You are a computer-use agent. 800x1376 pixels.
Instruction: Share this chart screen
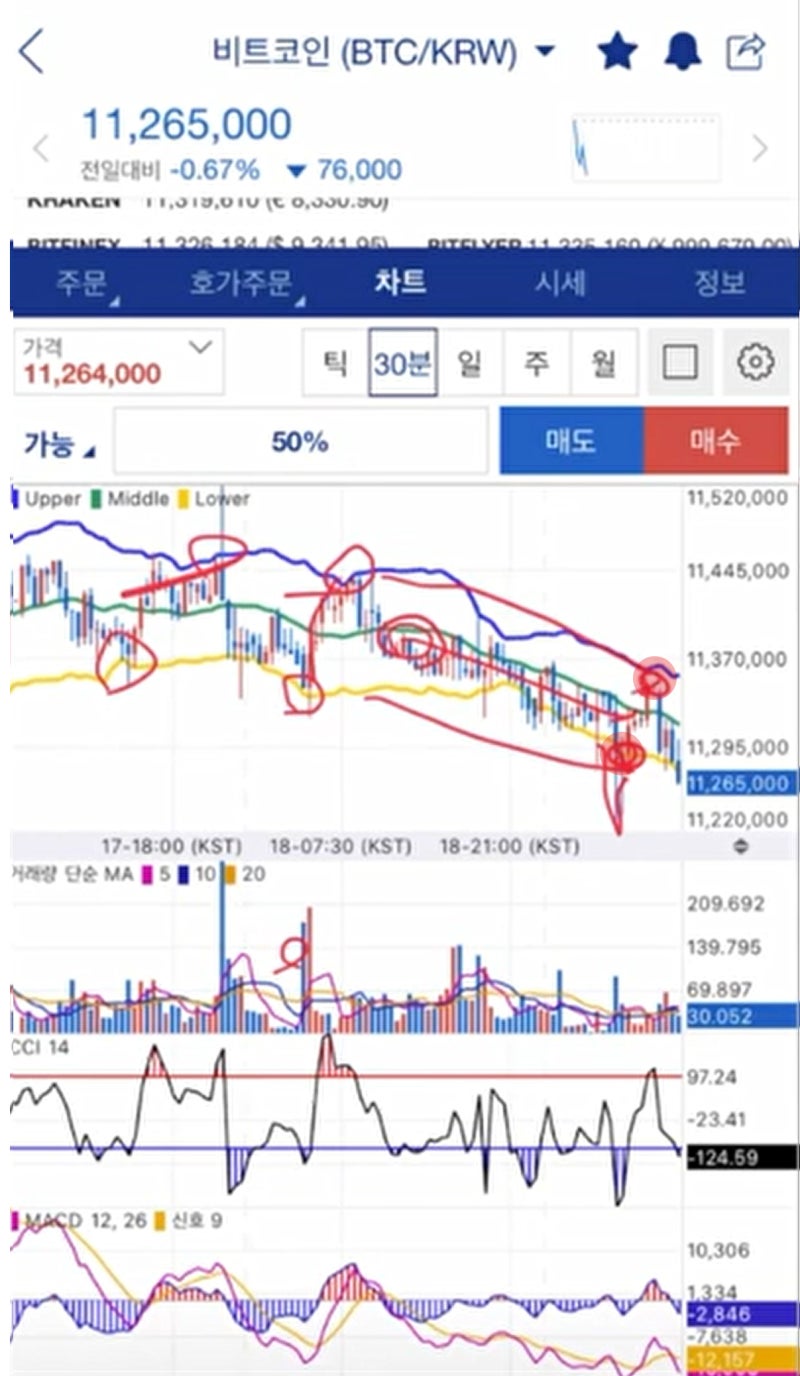coord(745,52)
